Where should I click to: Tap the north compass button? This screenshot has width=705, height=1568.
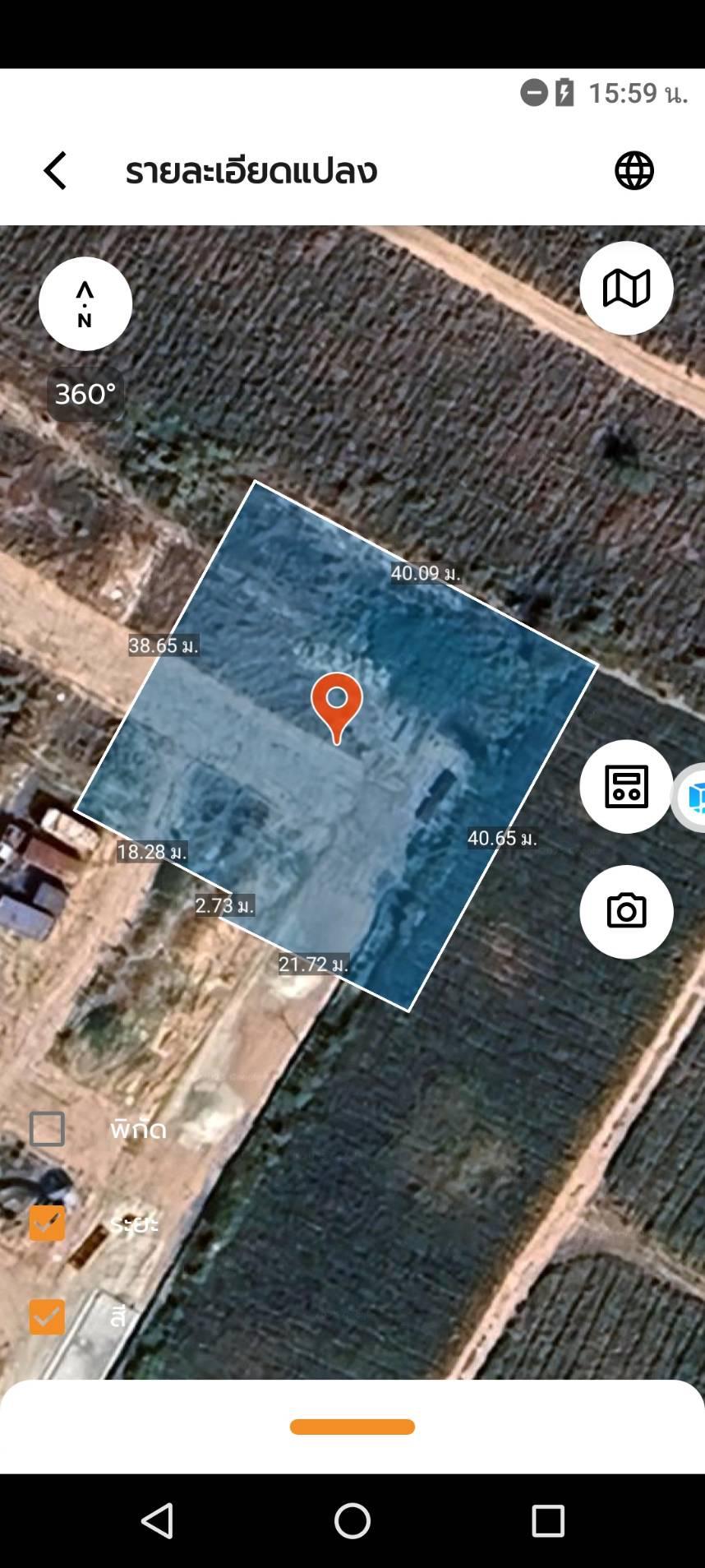(x=85, y=304)
